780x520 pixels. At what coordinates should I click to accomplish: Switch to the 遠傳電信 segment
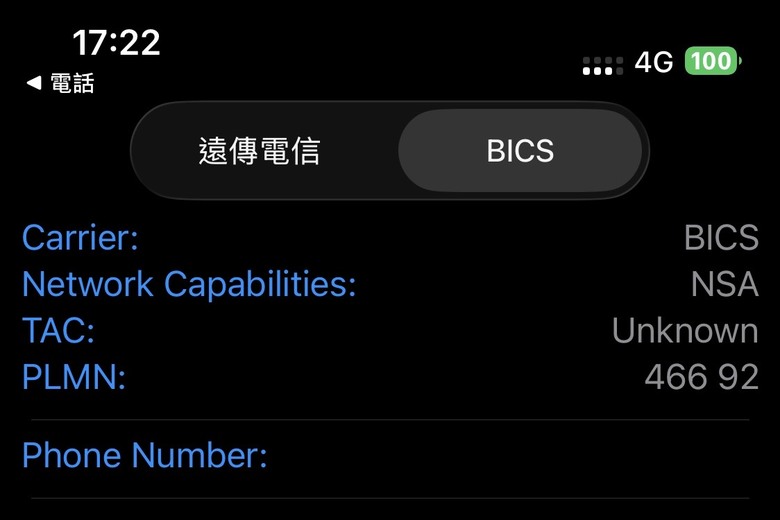[x=260, y=151]
